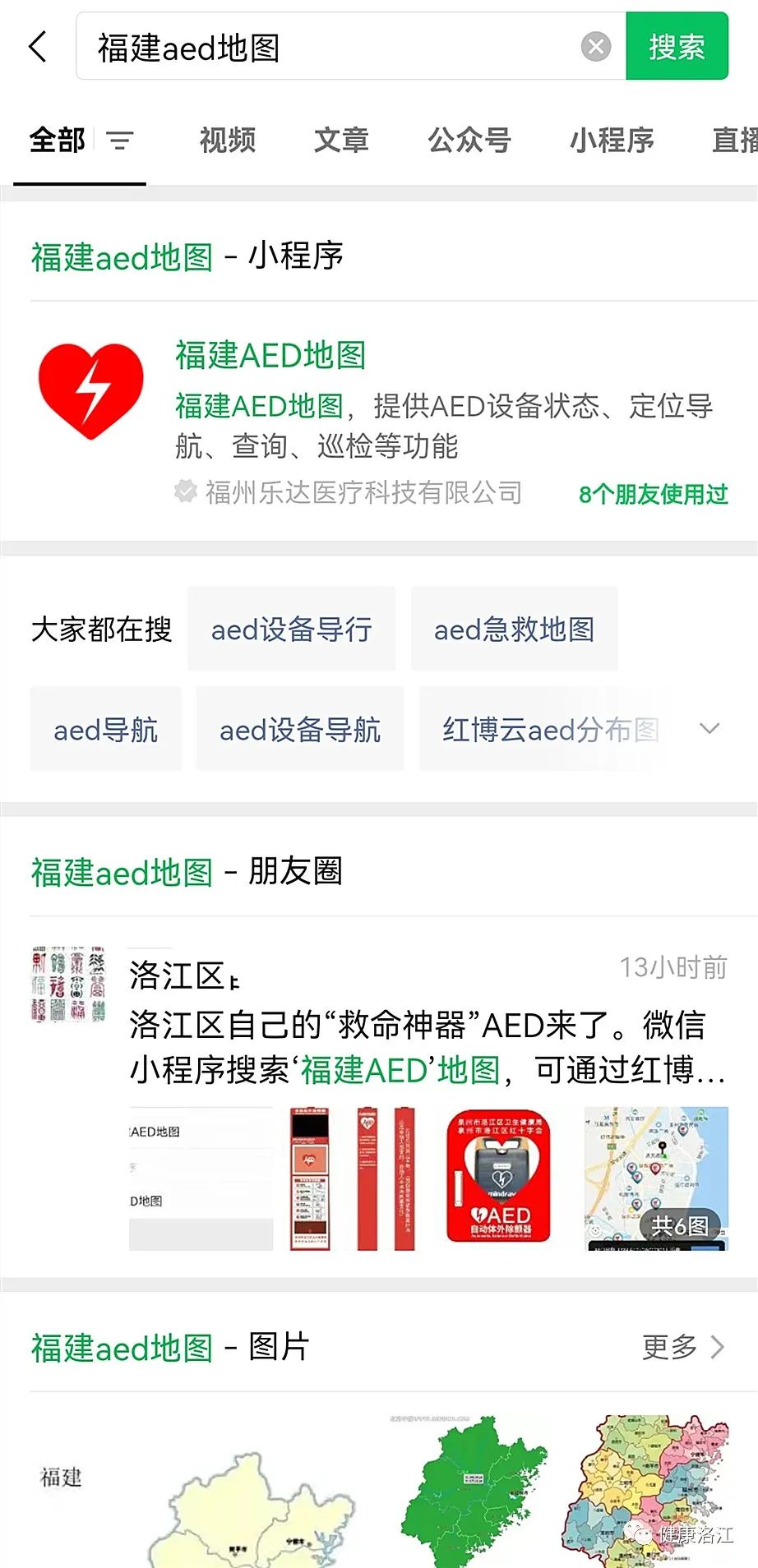Open the 福建AED地图 mini program
The width and height of the screenshot is (758, 1568).
click(270, 356)
